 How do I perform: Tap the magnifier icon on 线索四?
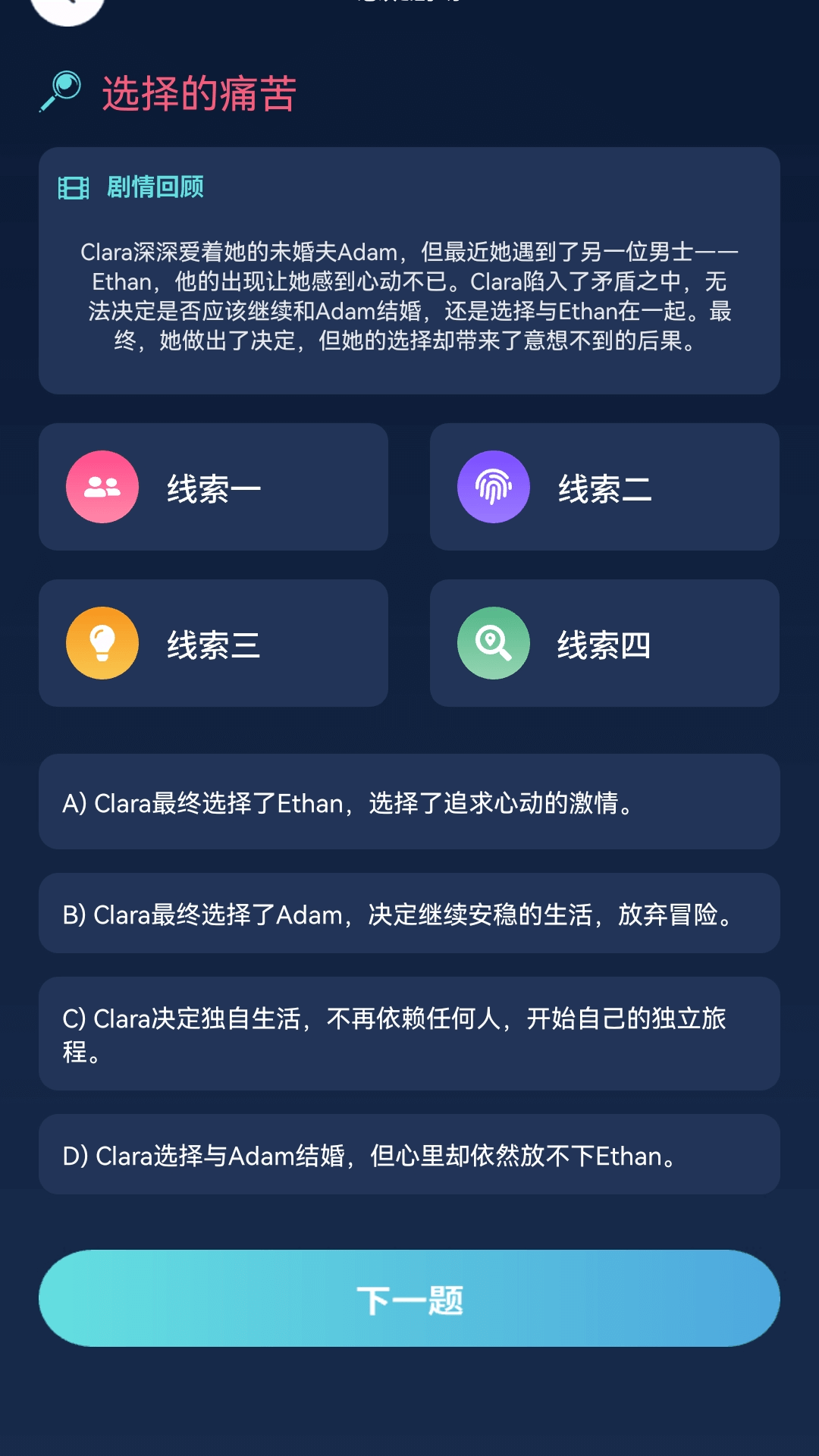pos(494,642)
